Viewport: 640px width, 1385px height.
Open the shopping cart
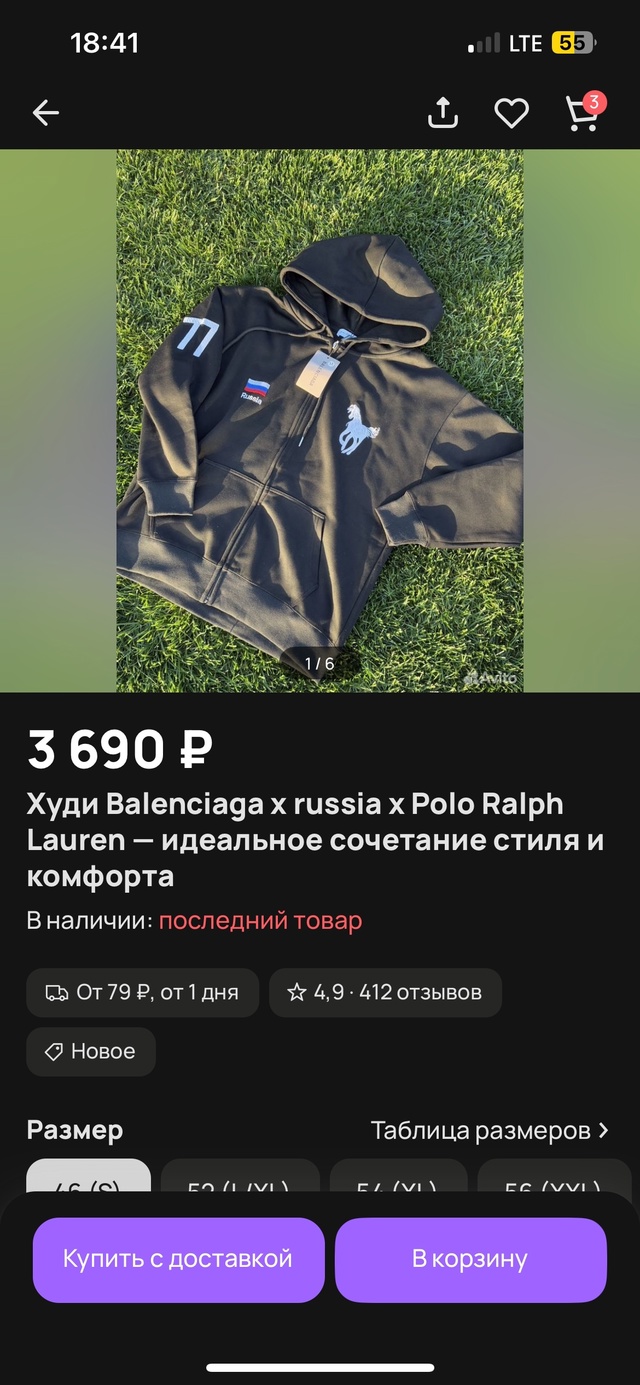click(583, 113)
